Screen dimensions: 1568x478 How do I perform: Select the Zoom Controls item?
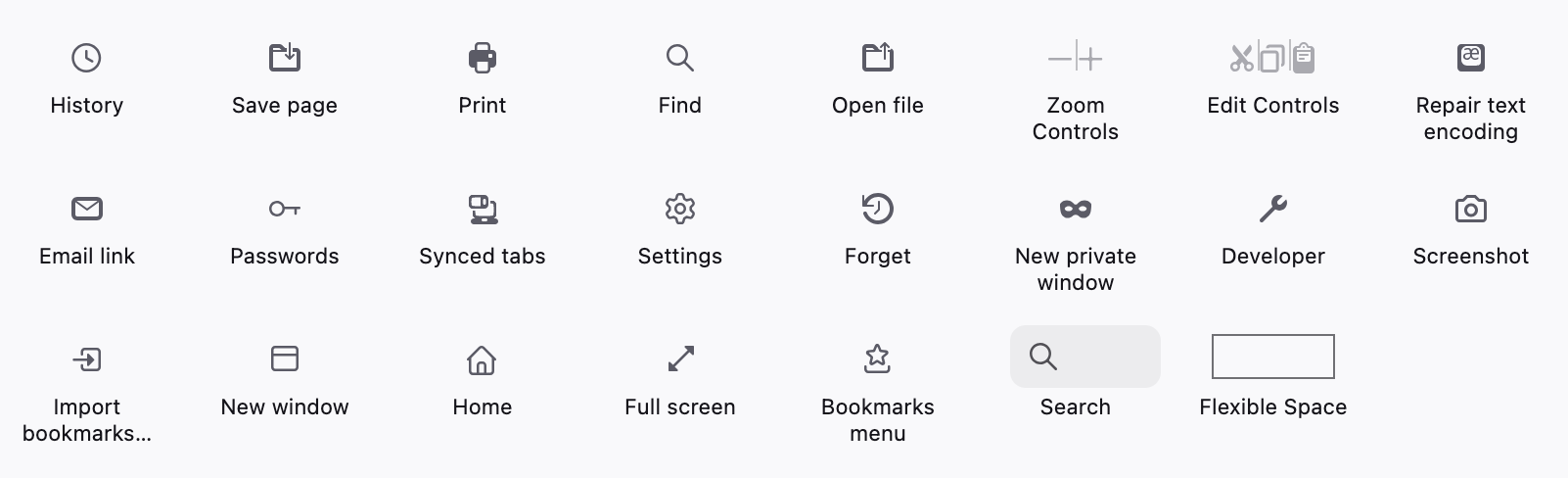coord(1075,59)
